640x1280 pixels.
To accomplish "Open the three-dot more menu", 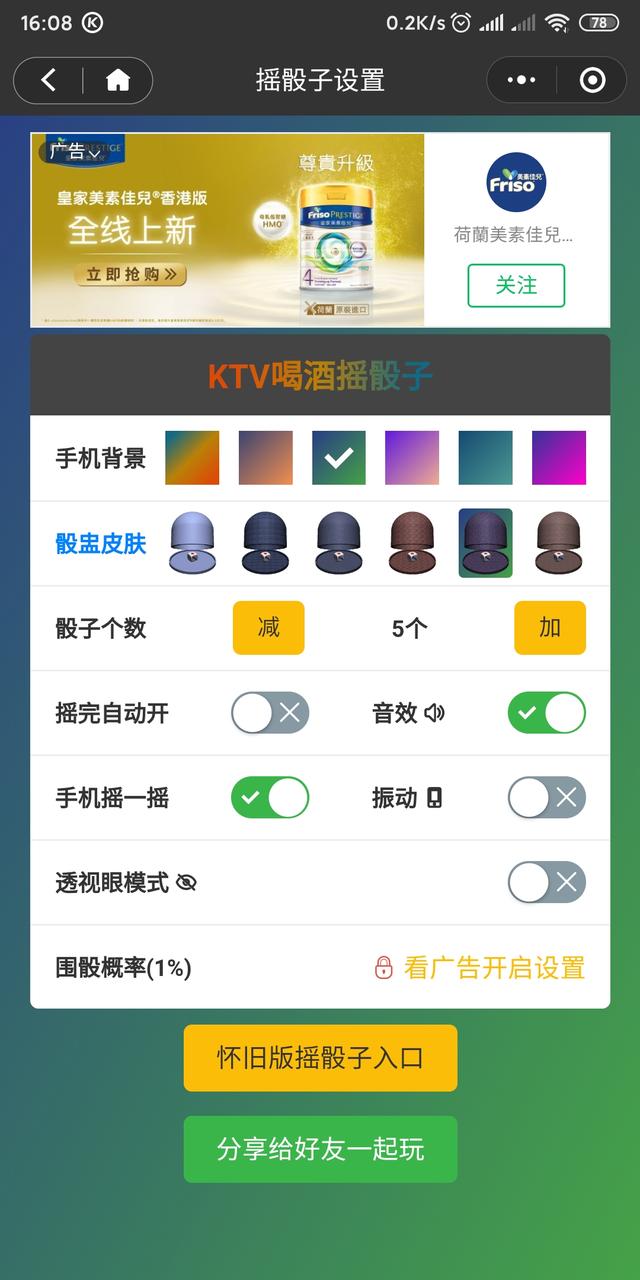I will pos(521,81).
